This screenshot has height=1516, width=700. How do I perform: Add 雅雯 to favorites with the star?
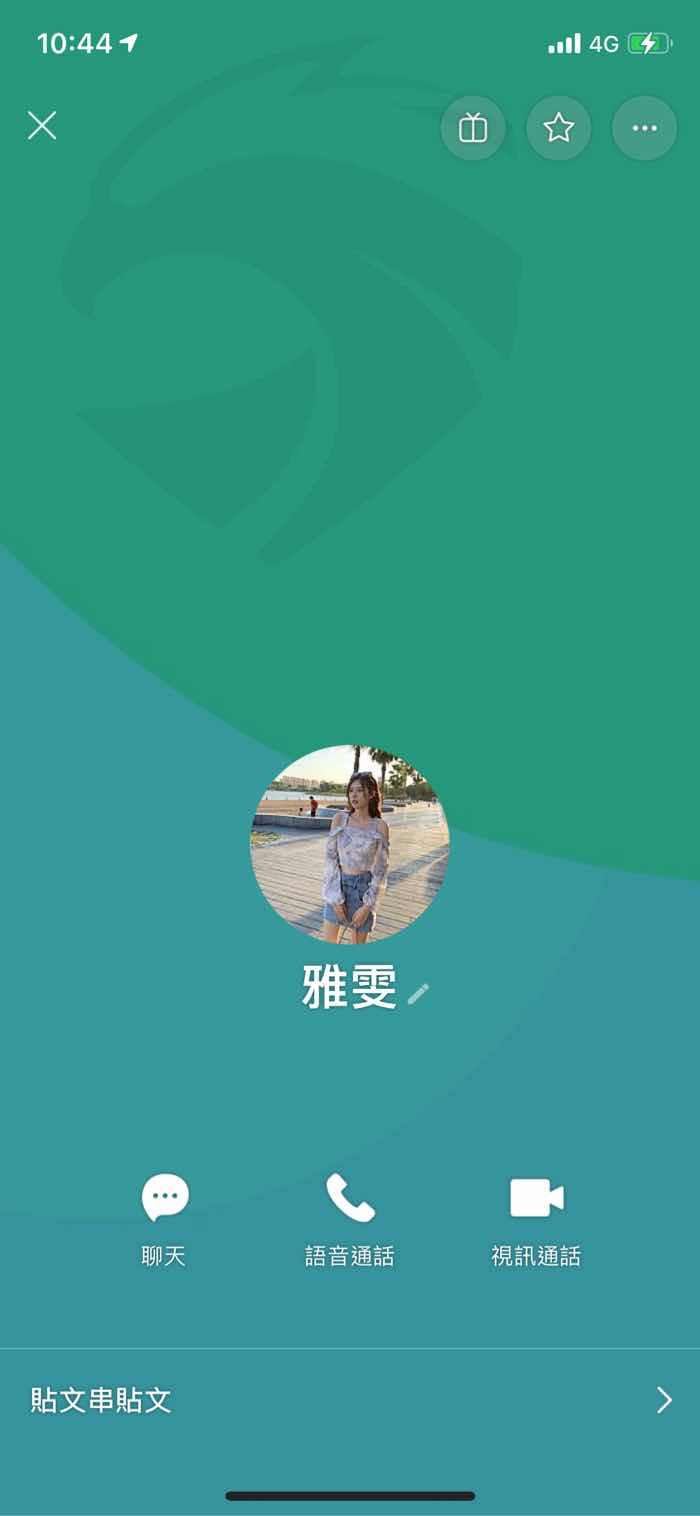point(559,128)
